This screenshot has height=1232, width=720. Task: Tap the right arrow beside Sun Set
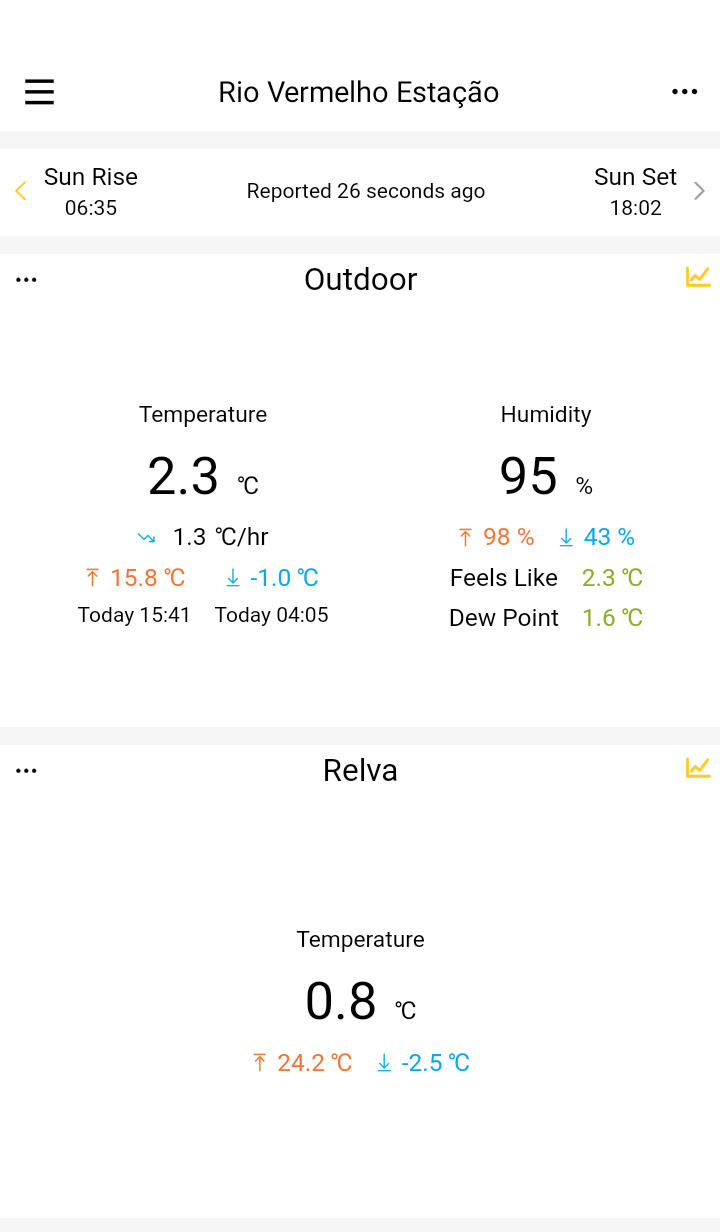(699, 191)
